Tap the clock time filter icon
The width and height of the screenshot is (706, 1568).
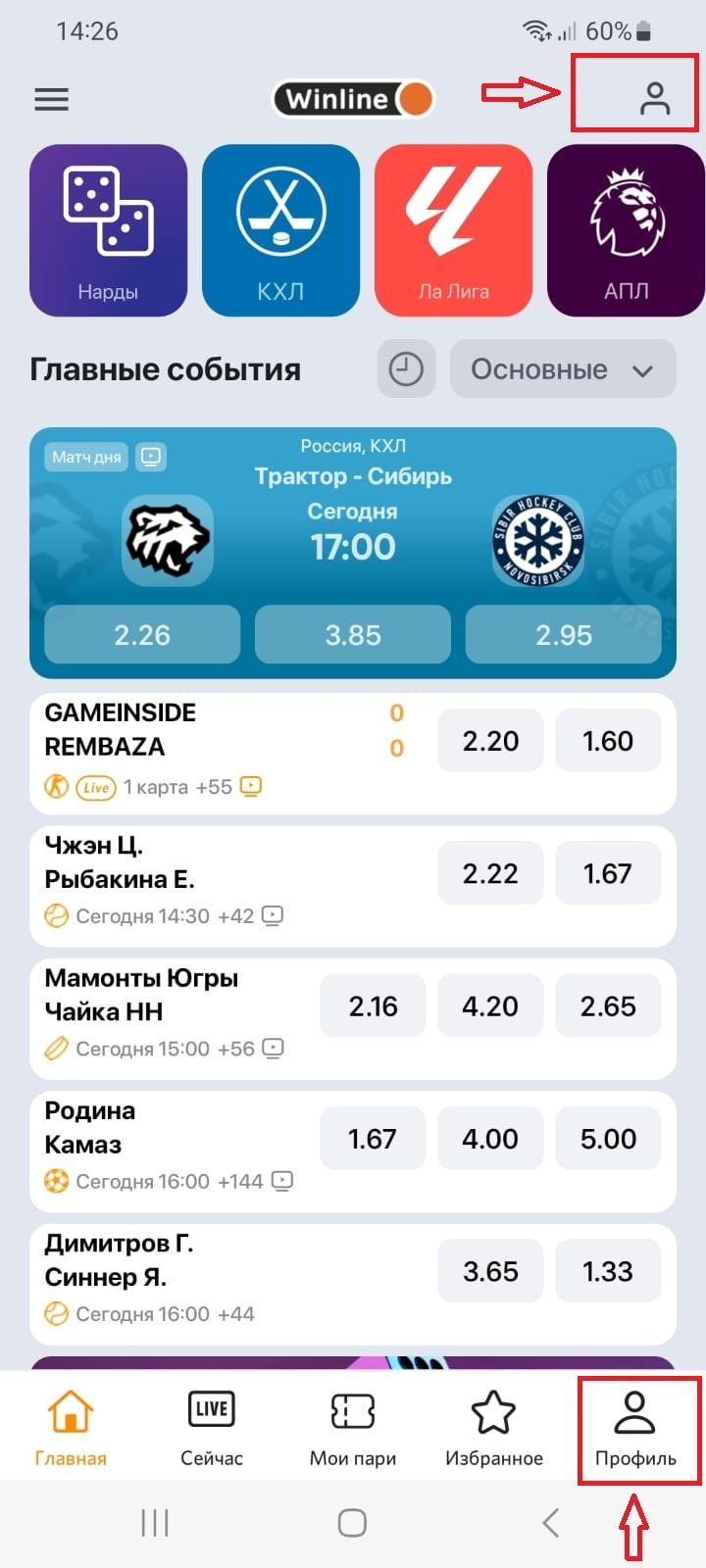point(406,369)
